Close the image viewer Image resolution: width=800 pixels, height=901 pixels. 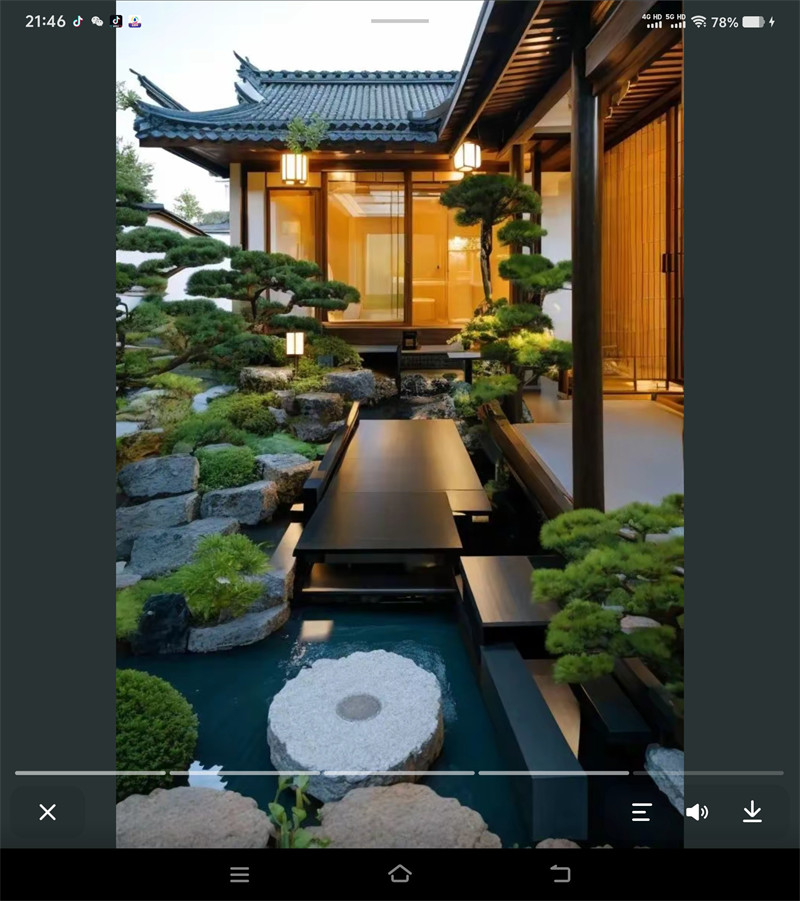click(x=47, y=812)
